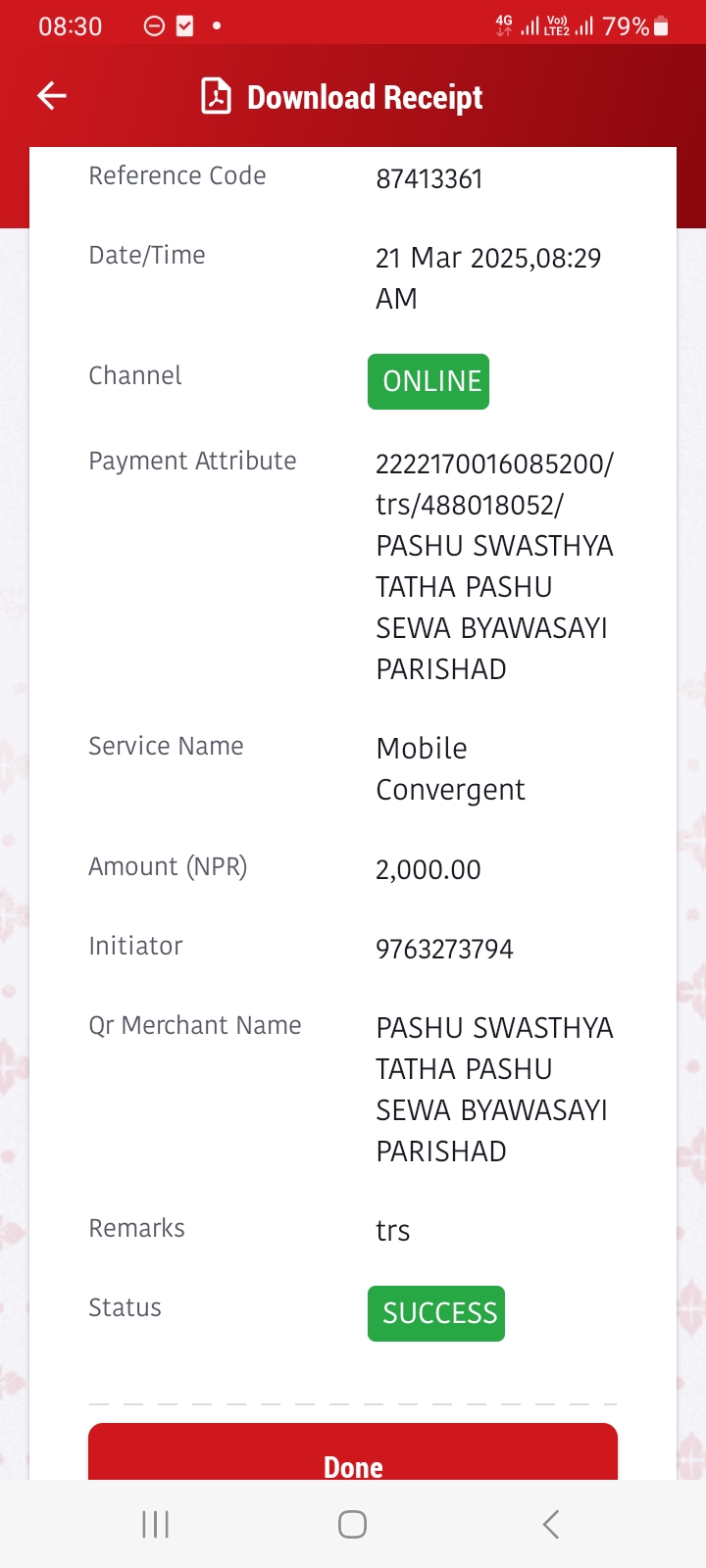Go to the home screen
Image resolution: width=706 pixels, height=1568 pixels.
(352, 1524)
